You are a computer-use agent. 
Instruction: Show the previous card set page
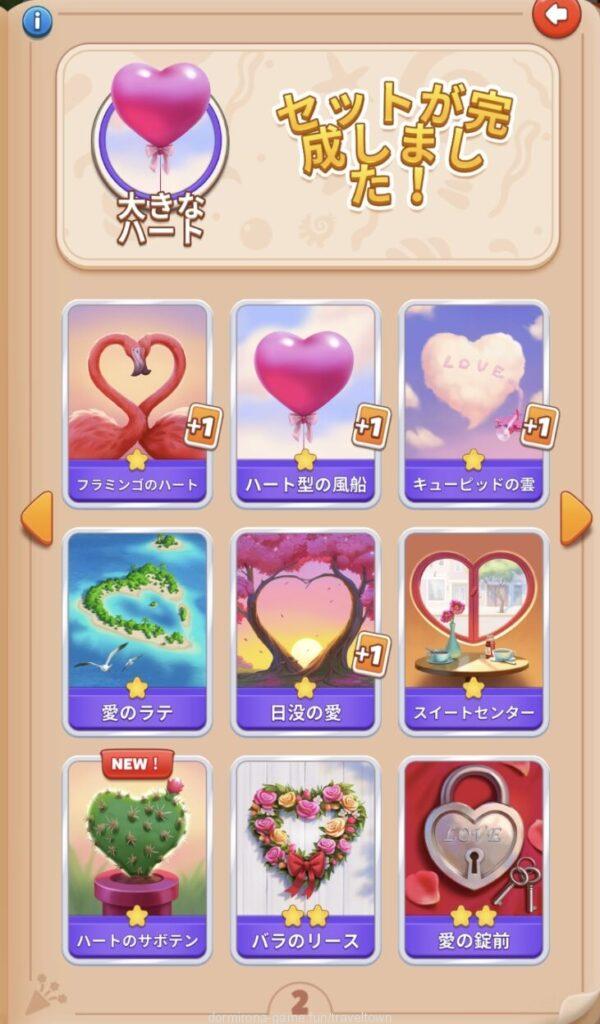[36, 517]
